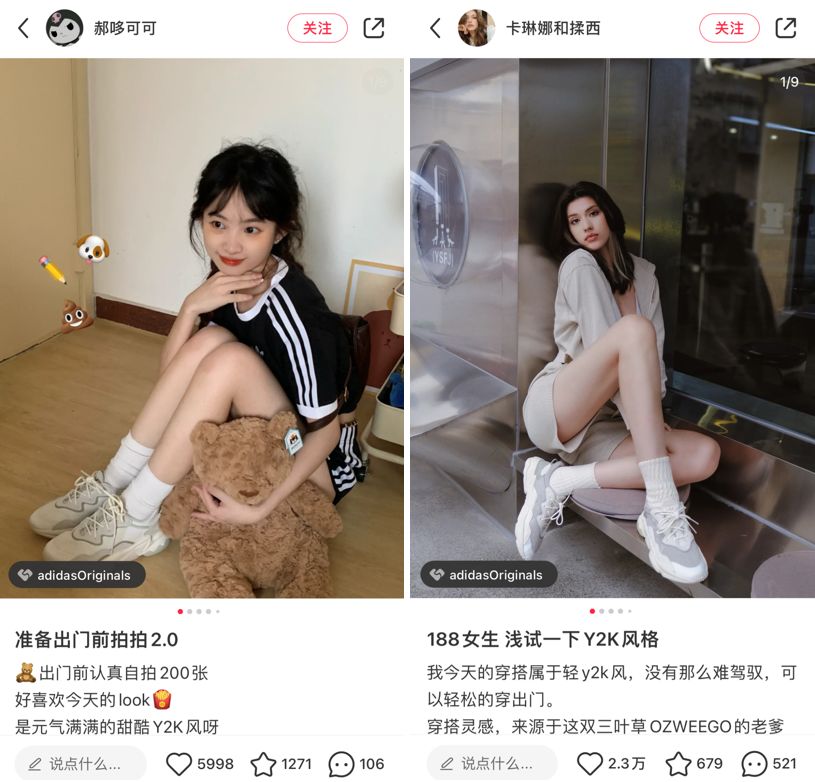Open 卡琳娜和揉西's profile avatar

click(x=477, y=28)
